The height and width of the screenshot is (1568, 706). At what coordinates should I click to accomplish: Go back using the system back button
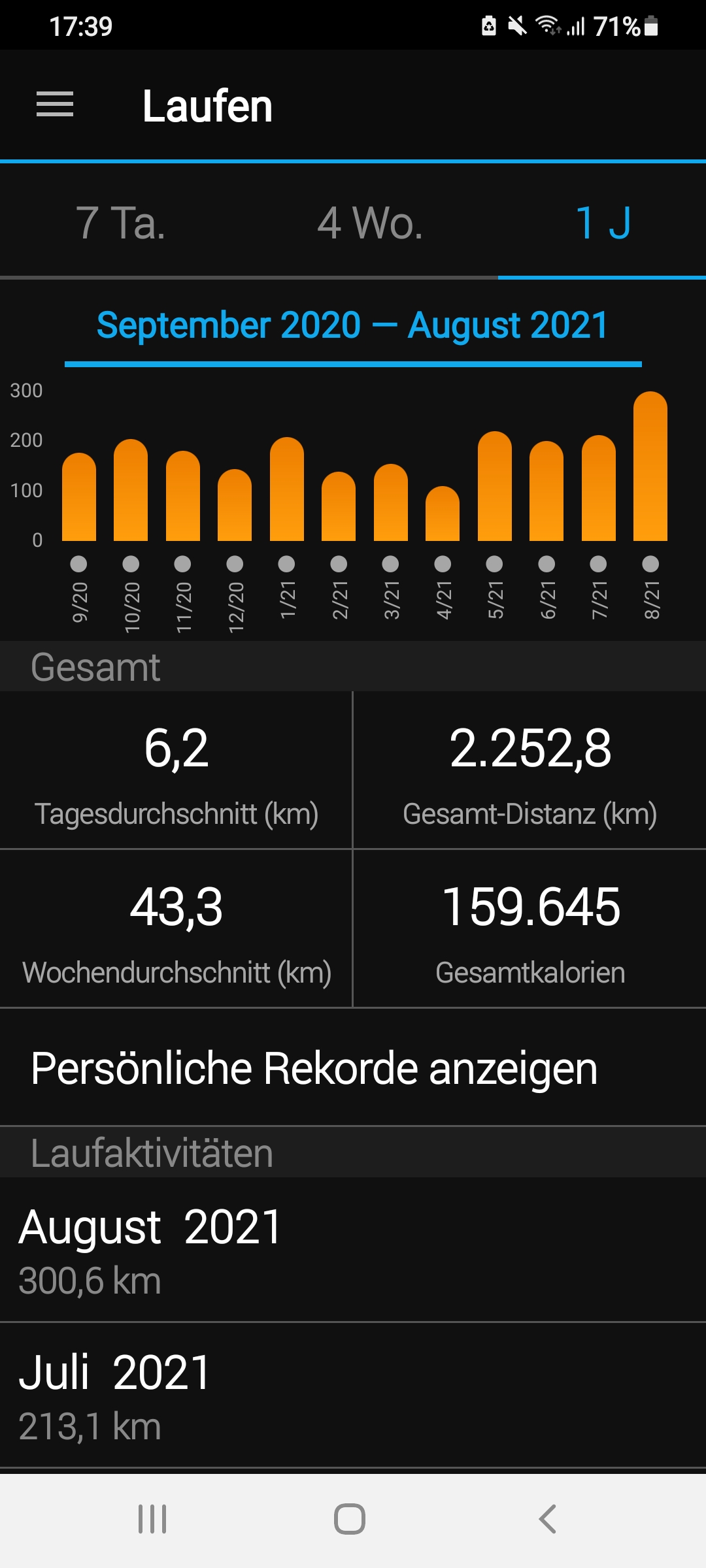click(x=548, y=1519)
